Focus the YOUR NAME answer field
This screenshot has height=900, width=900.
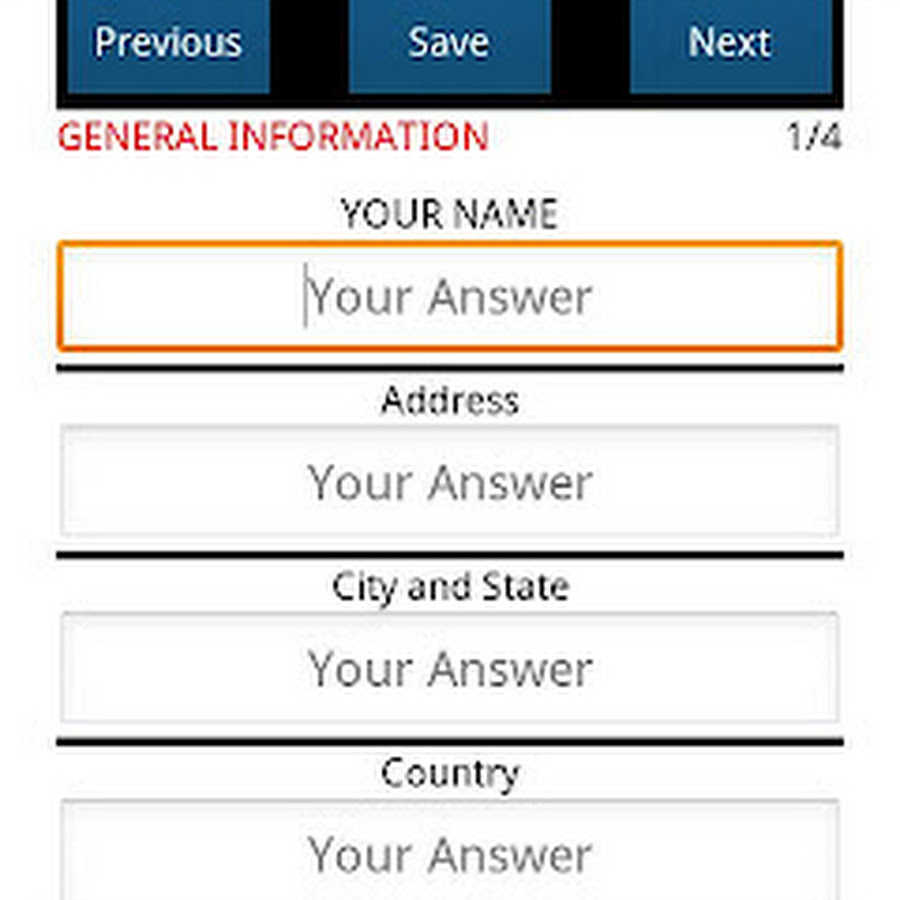click(449, 296)
